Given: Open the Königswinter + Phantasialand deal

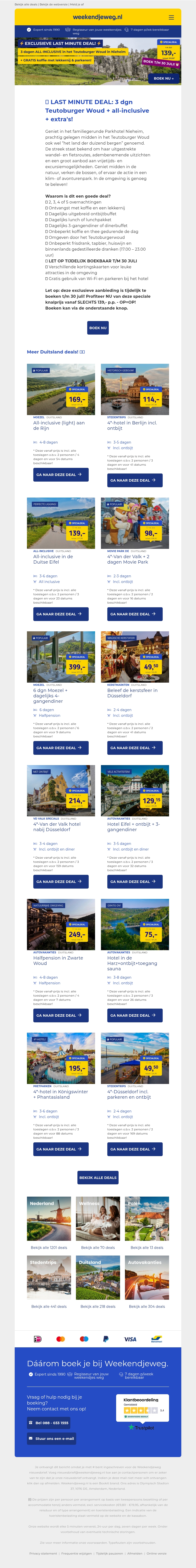Looking at the screenshot, I should (x=61, y=1149).
